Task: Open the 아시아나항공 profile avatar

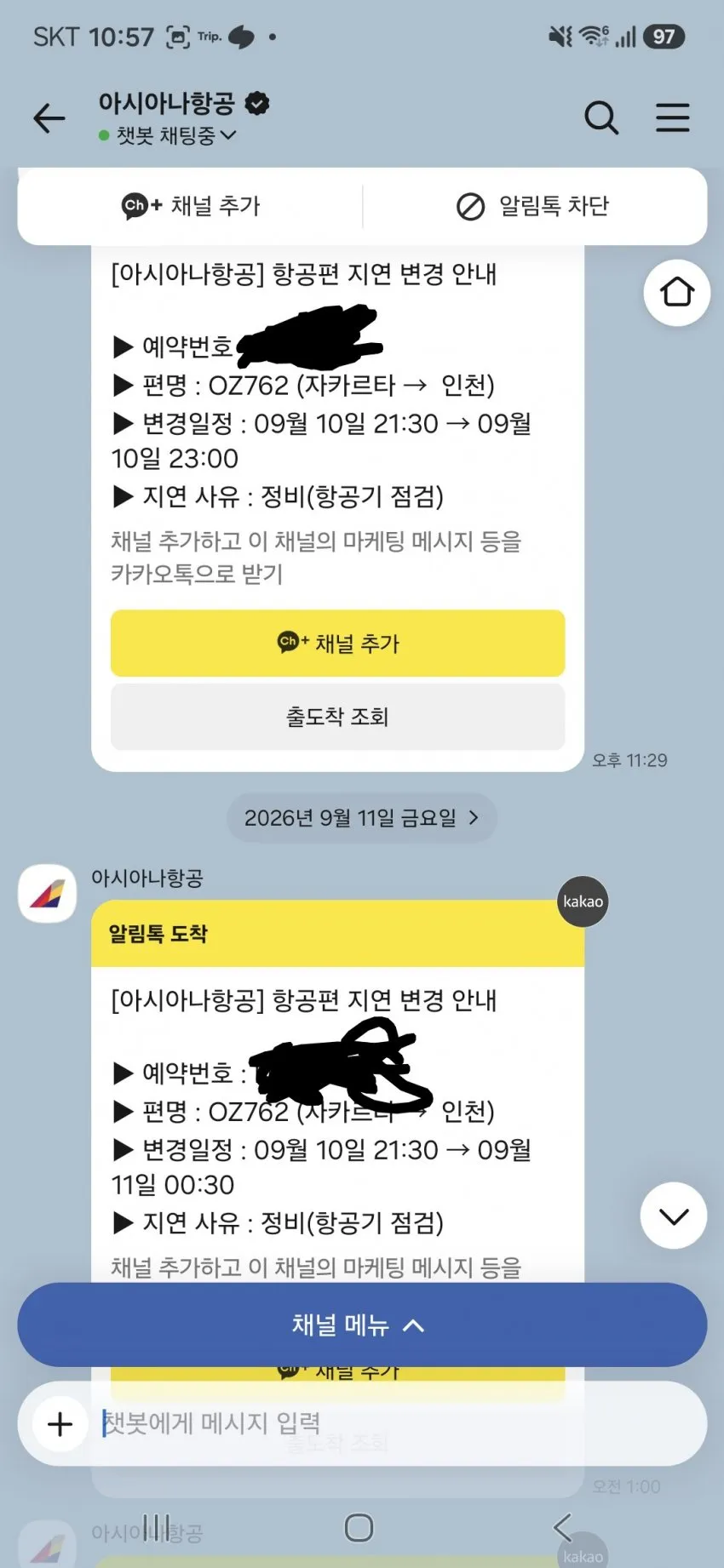Action: pos(48,894)
